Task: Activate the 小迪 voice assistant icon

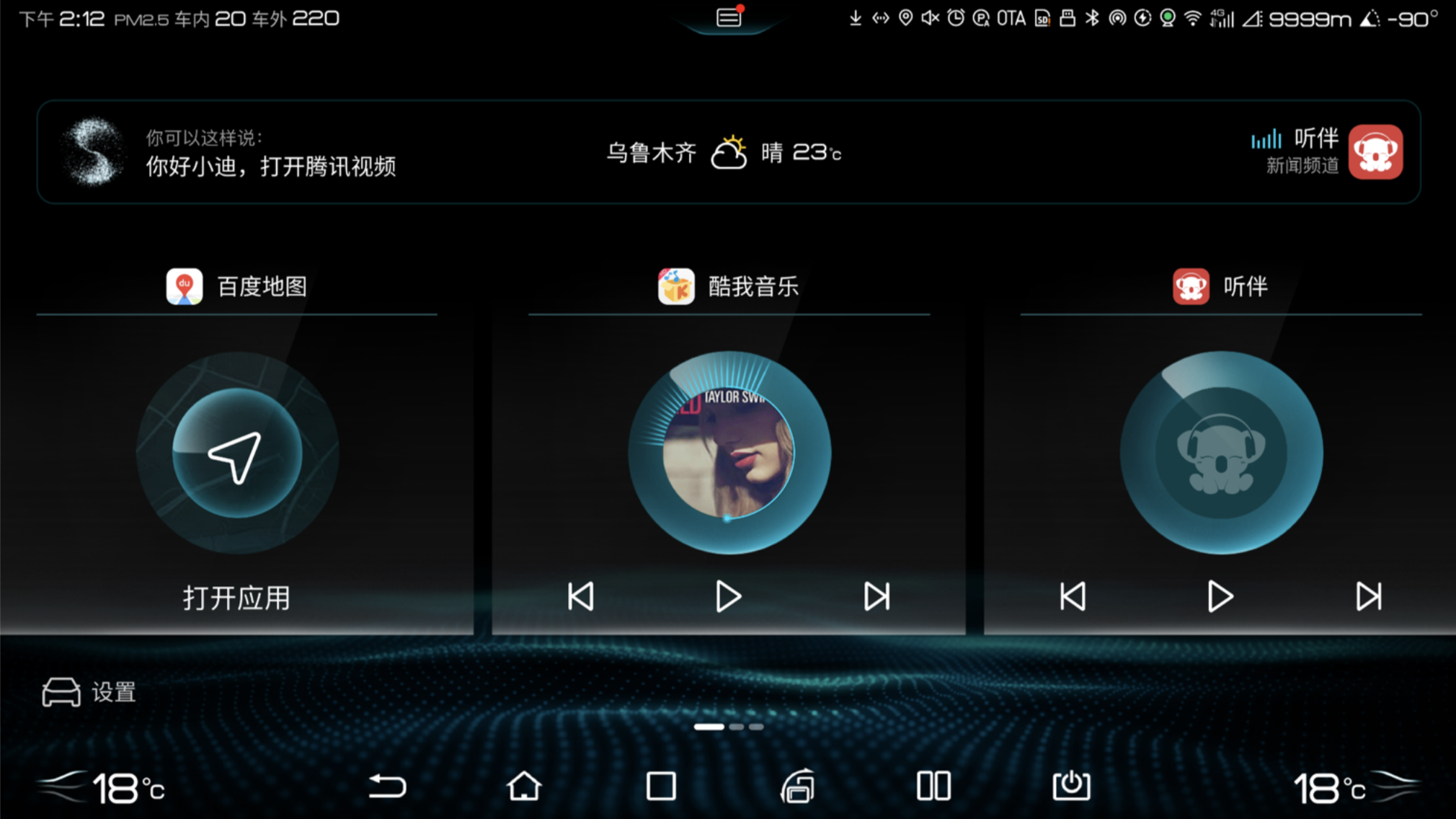Action: coord(94,152)
